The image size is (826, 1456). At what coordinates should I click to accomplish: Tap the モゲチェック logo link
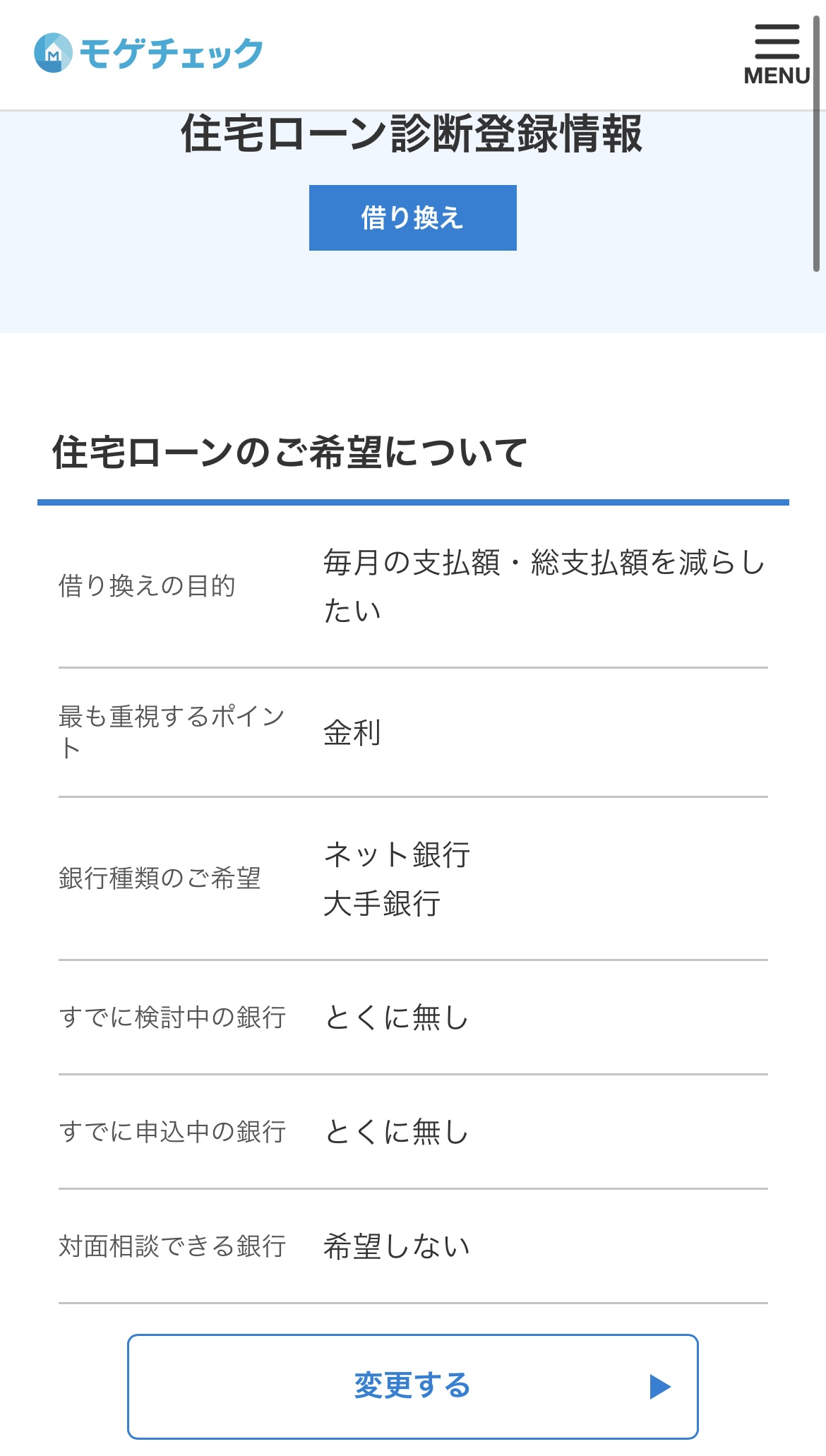coord(148,53)
